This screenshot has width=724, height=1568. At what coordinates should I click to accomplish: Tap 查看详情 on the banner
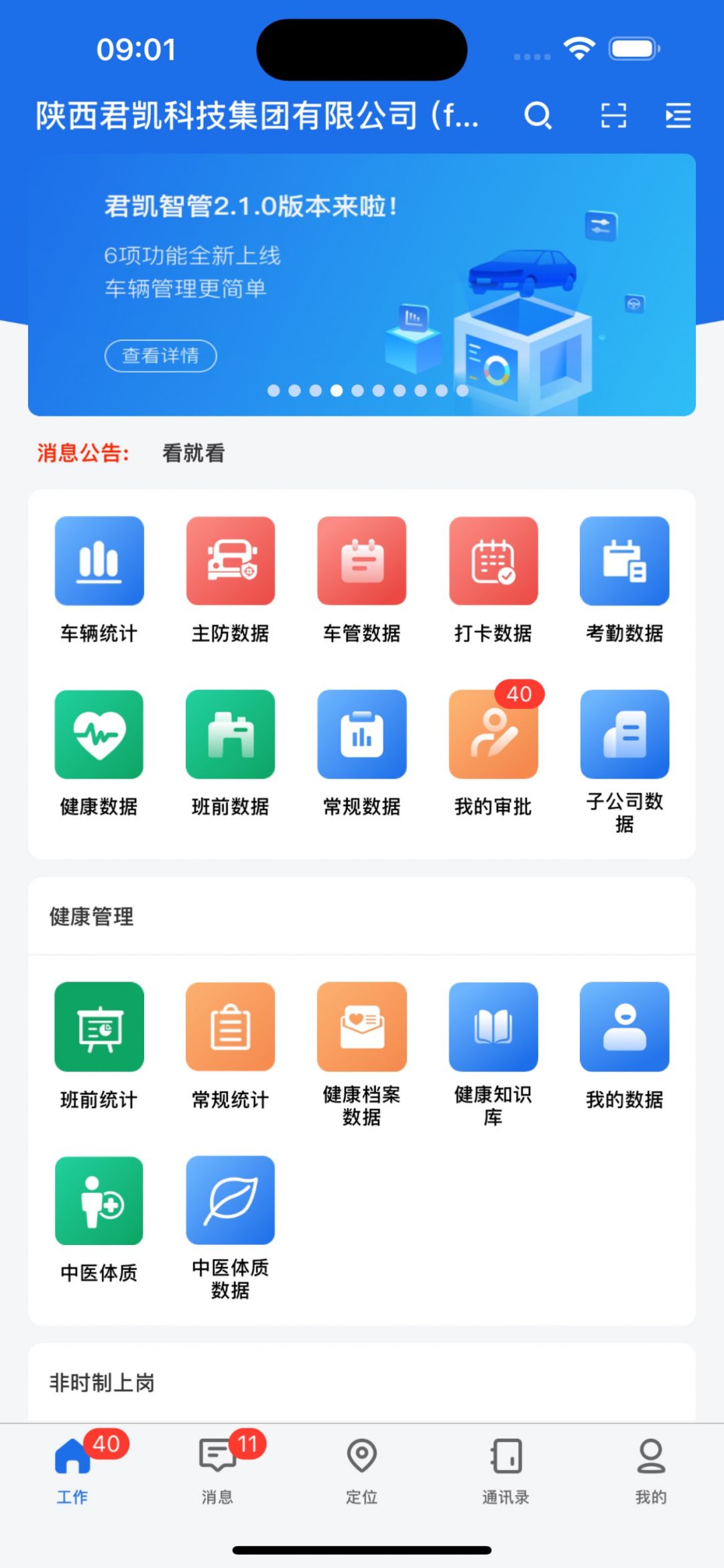[x=161, y=355]
